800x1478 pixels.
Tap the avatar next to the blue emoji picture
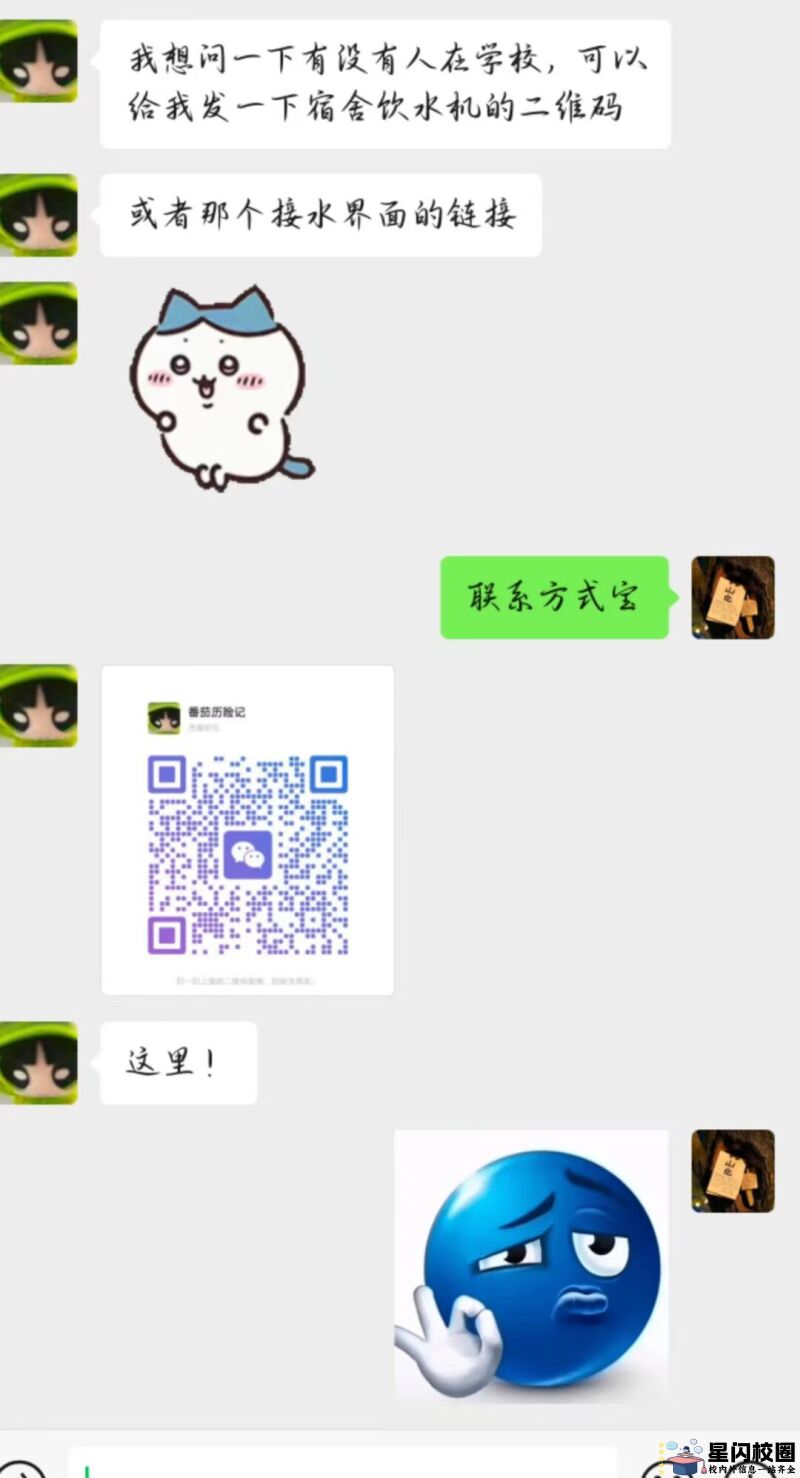(732, 1171)
